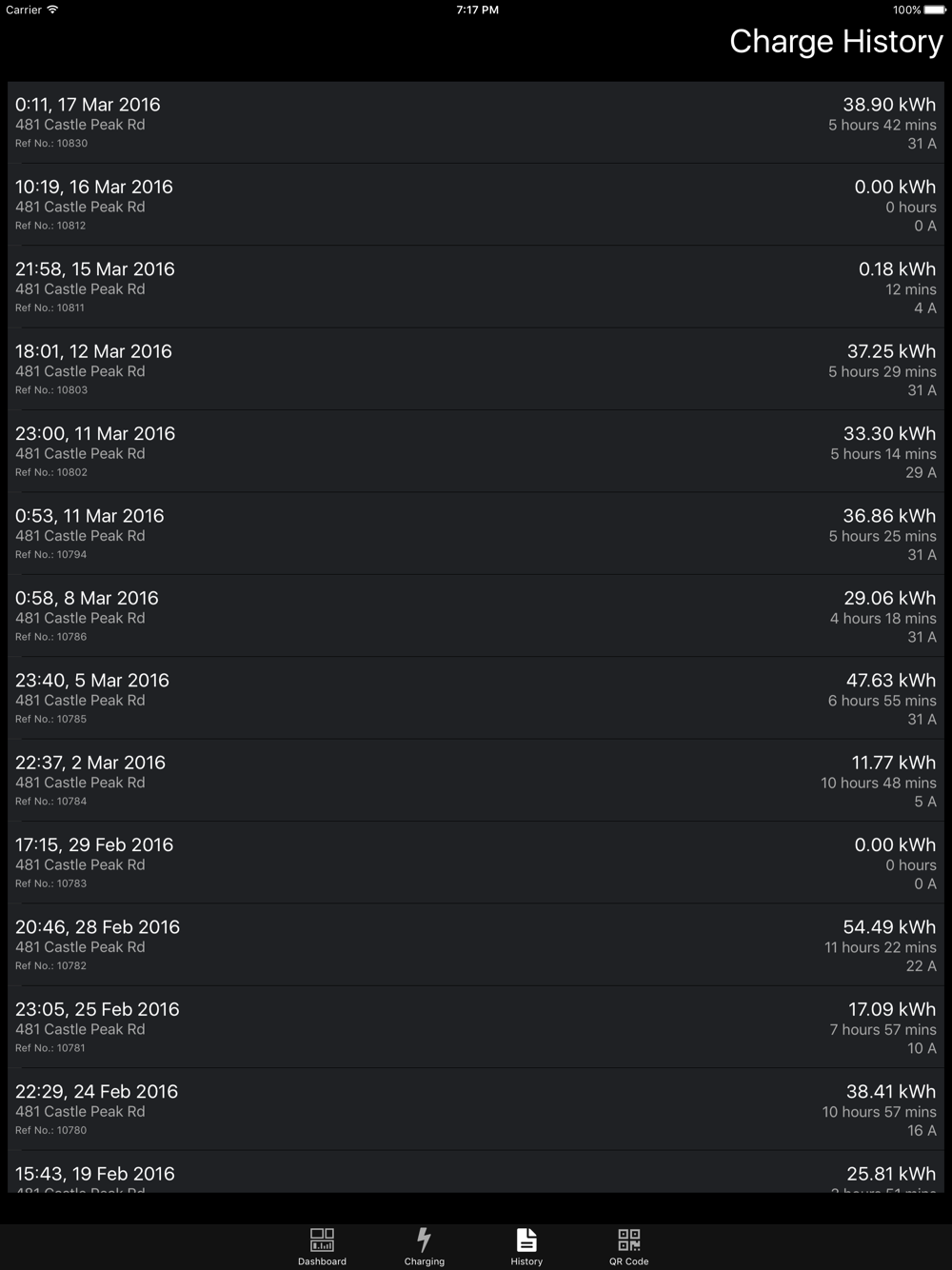The width and height of the screenshot is (952, 1270).
Task: Open charge record Ref No. 10784
Action: point(476,781)
